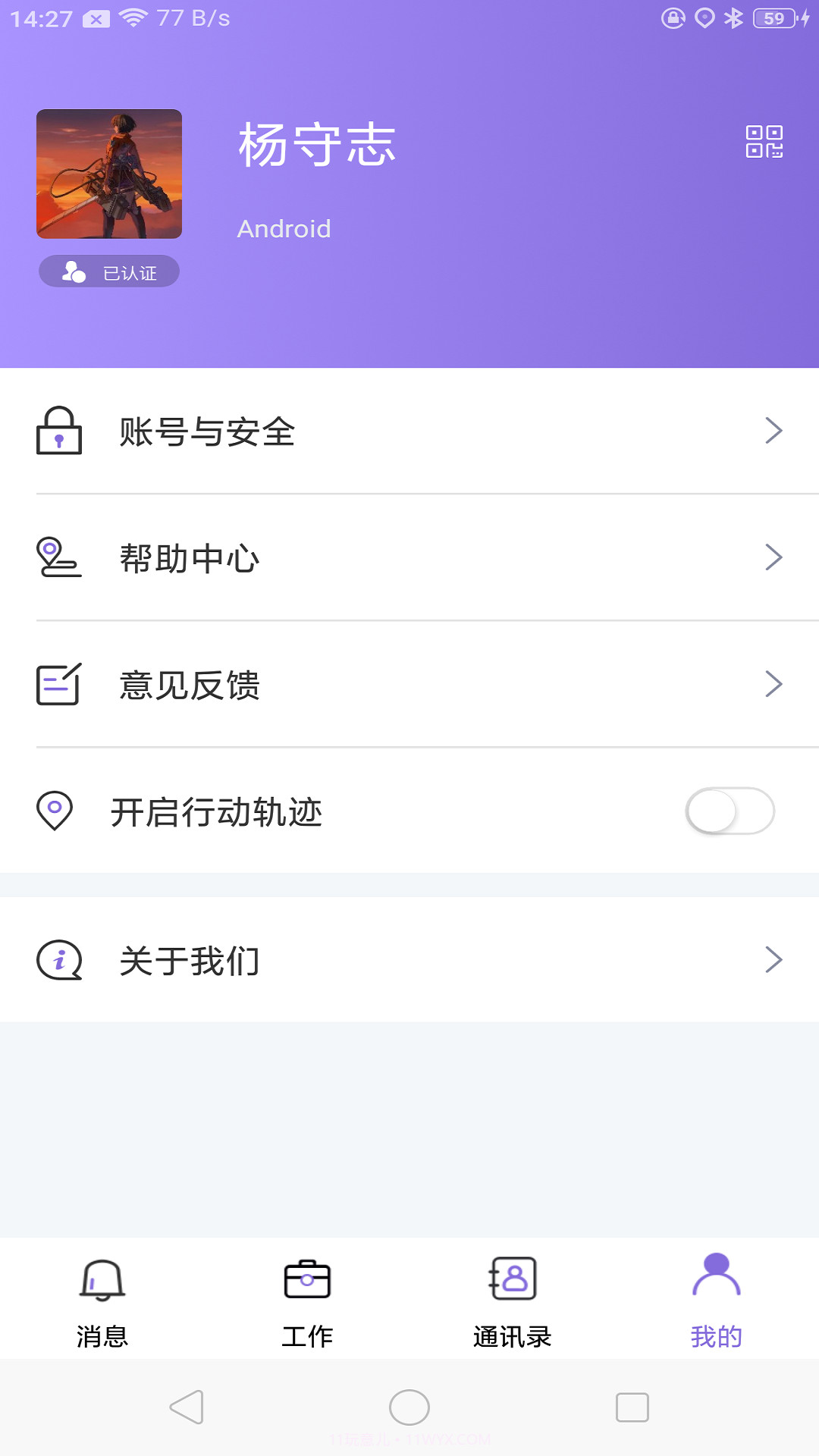
Task: Open 关于我们 via its chevron arrow
Action: 773,960
